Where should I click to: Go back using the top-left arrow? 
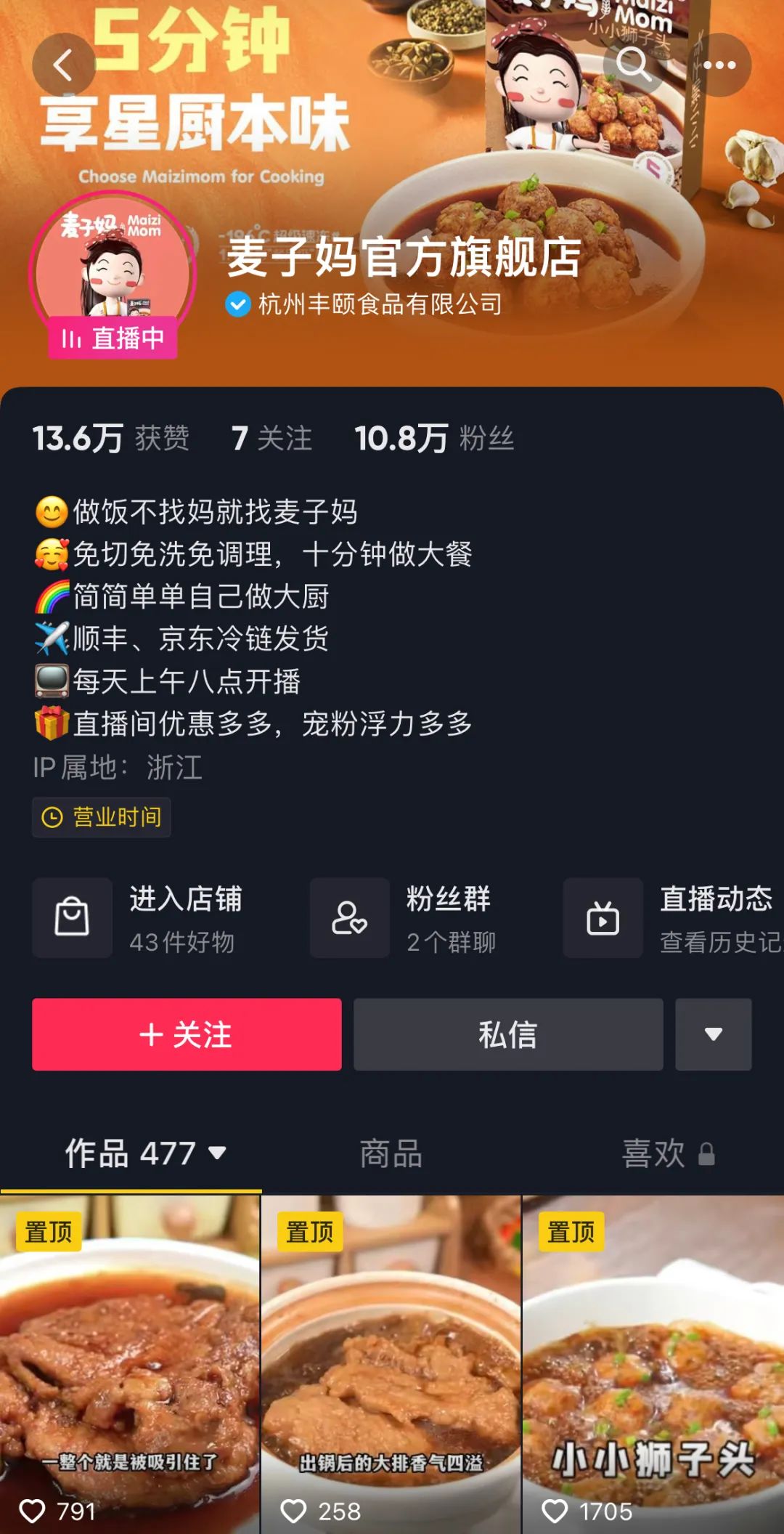point(63,65)
